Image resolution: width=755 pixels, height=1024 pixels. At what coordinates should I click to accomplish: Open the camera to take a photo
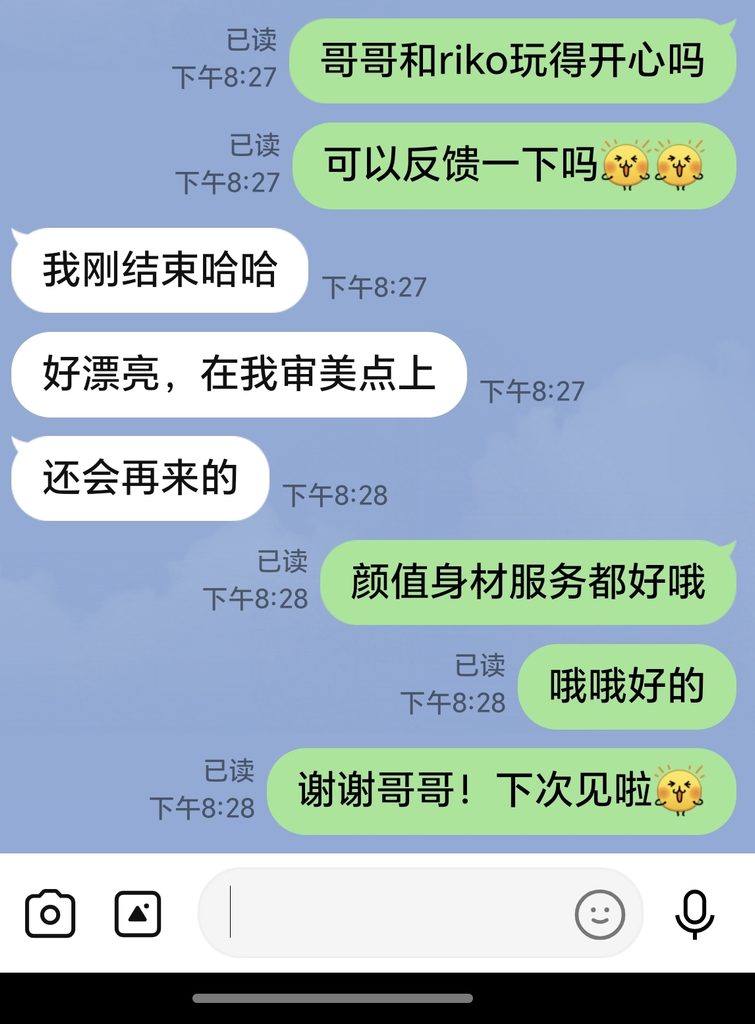(50, 914)
